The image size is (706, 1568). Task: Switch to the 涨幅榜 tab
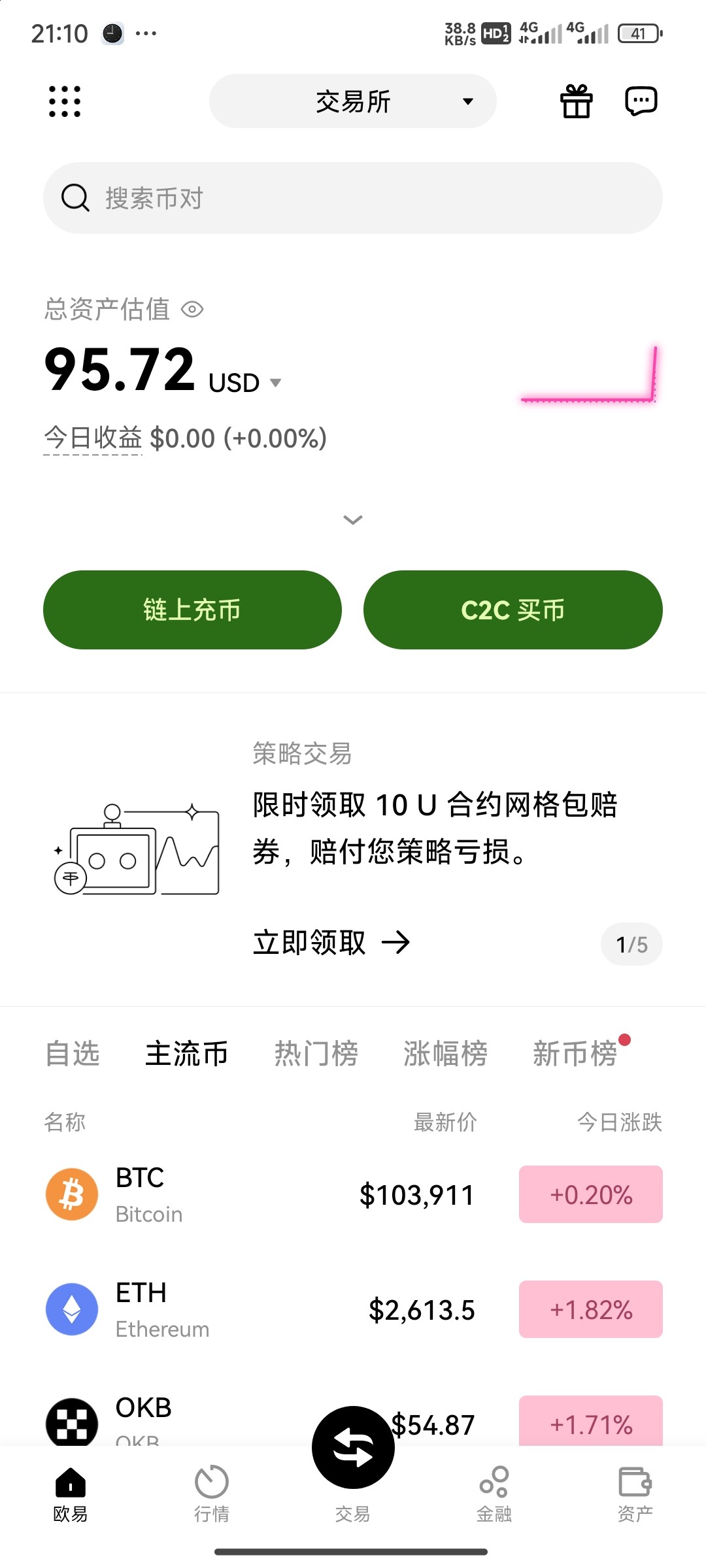(x=445, y=1054)
